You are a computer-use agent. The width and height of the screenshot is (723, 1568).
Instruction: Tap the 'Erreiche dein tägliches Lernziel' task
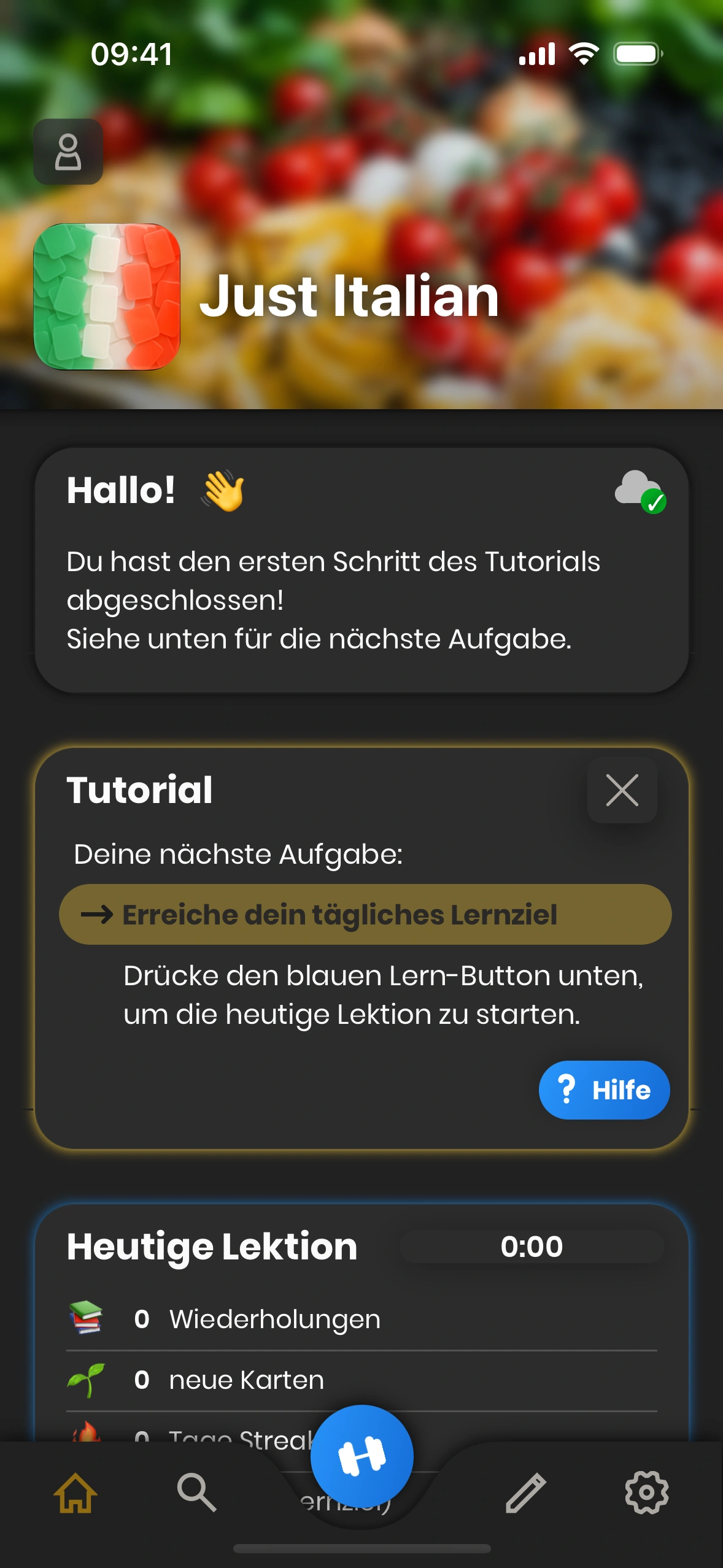[365, 914]
